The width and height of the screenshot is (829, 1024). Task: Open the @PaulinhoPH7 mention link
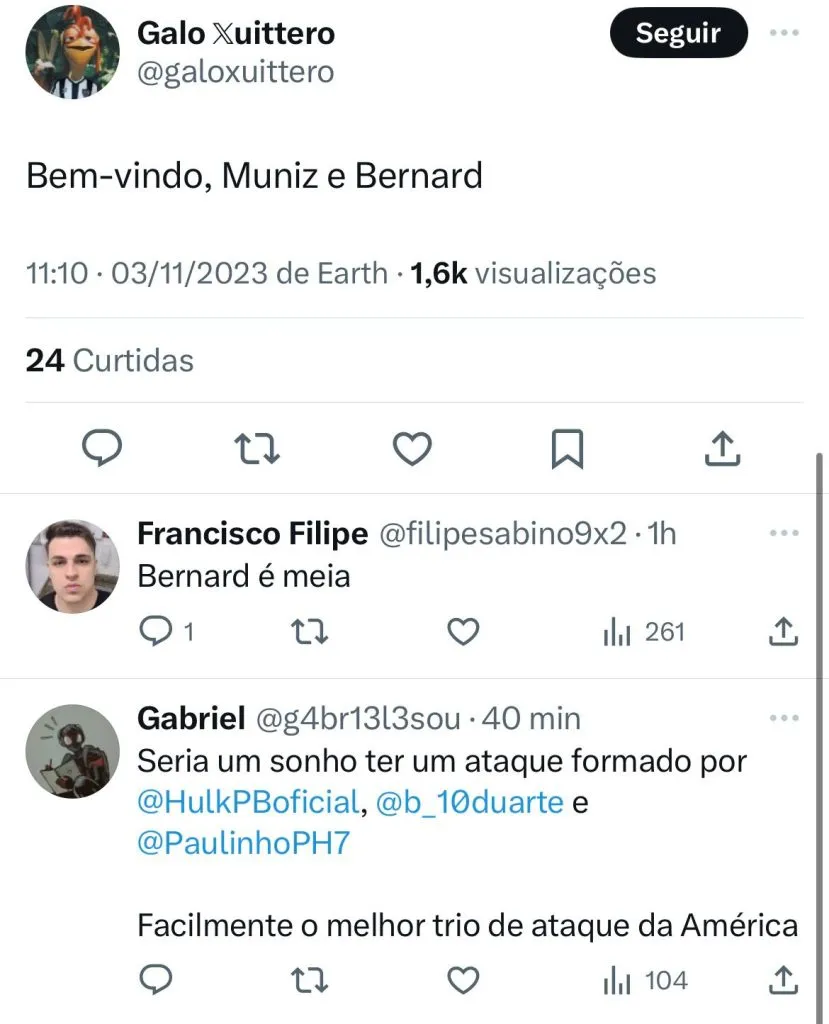(244, 843)
